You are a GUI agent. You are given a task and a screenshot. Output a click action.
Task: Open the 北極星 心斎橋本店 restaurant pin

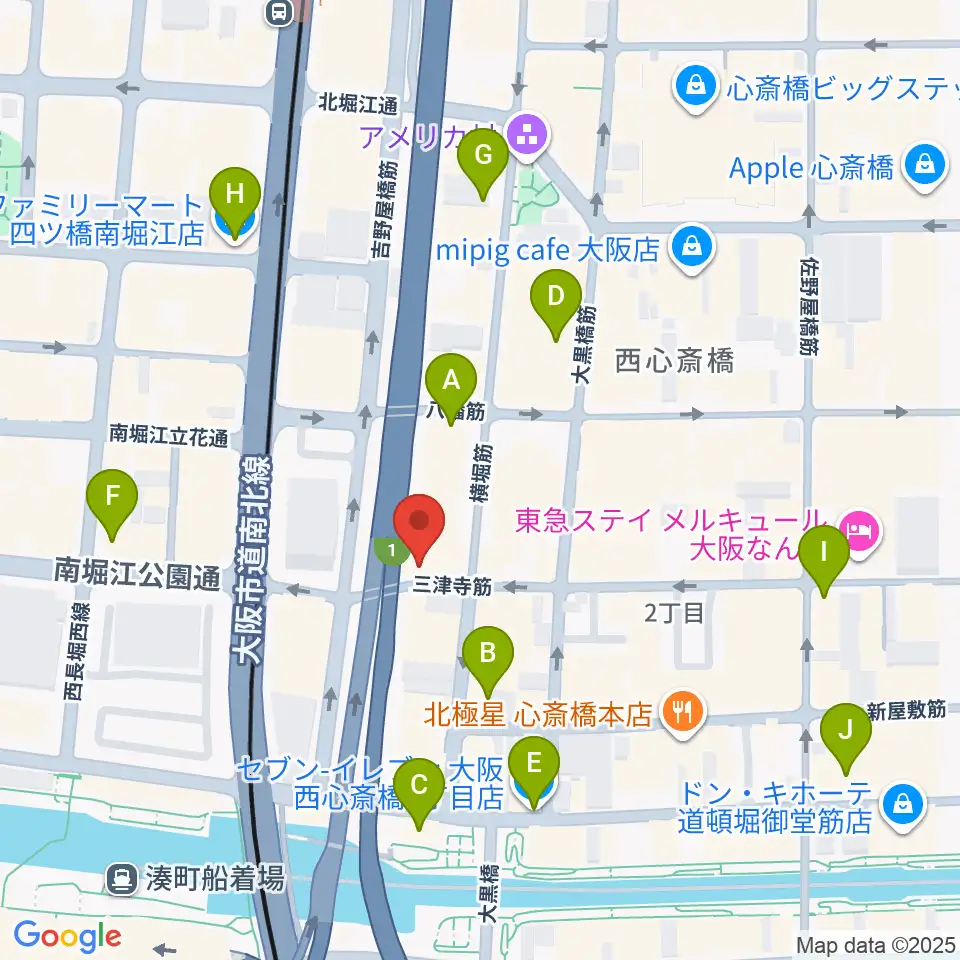tap(684, 712)
